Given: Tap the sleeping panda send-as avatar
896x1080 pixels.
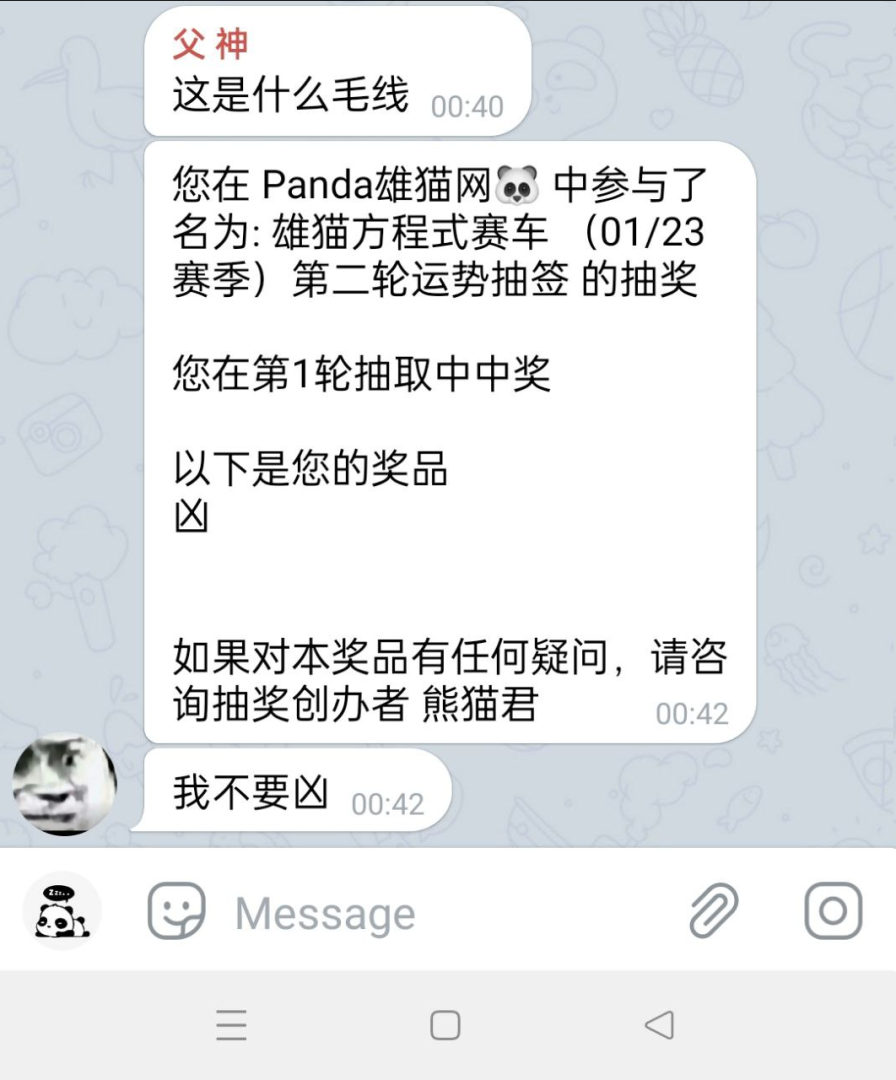Looking at the screenshot, I should [62, 911].
